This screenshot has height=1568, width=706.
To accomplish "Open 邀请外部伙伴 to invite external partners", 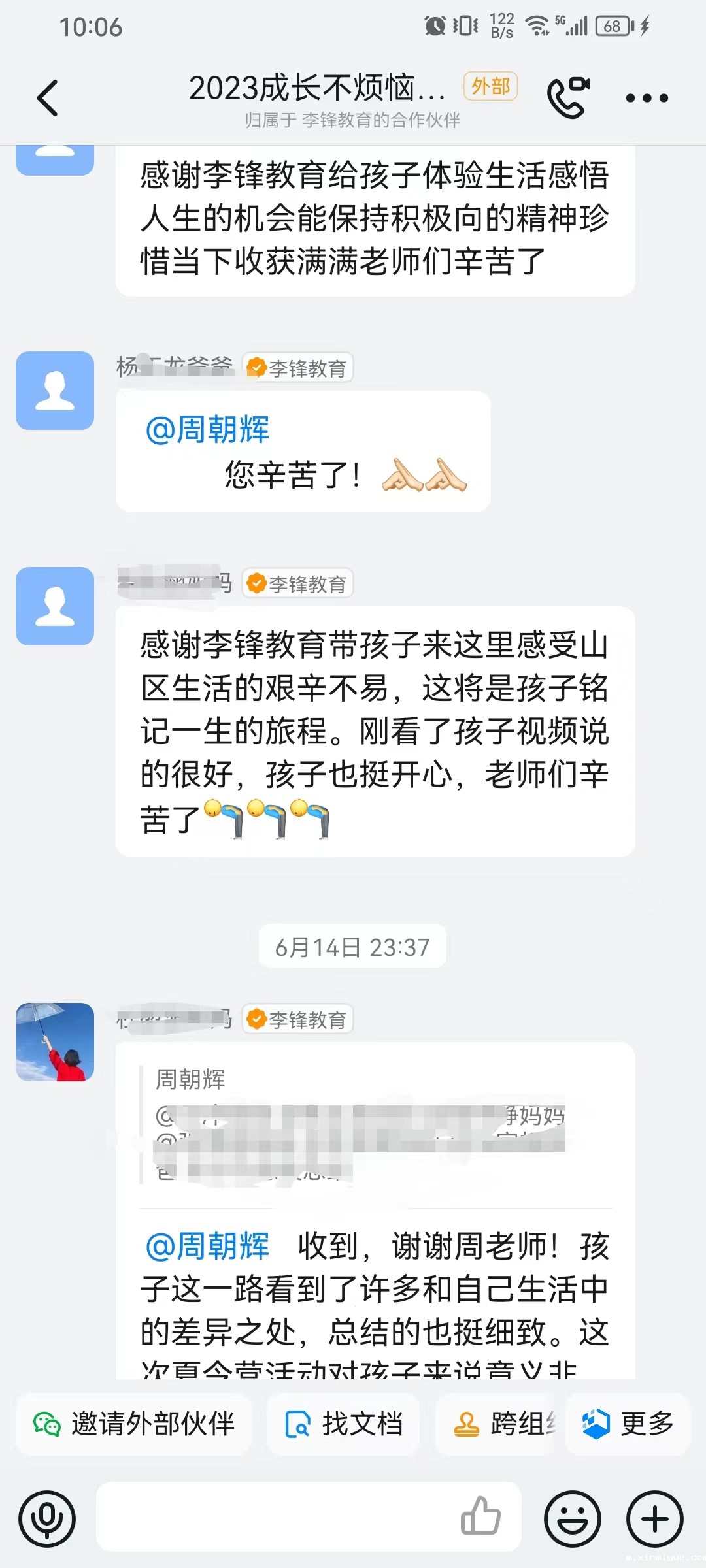I will point(133,1424).
